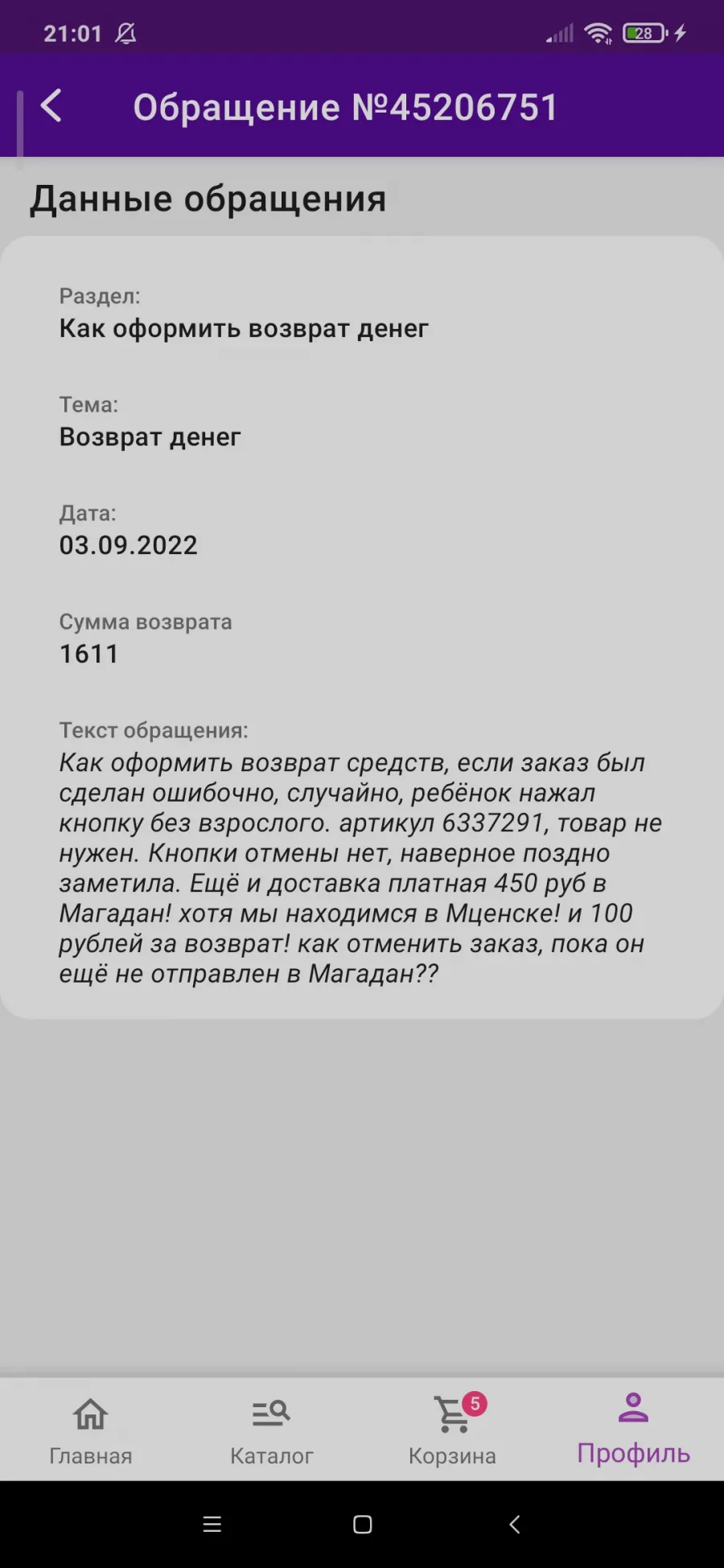Open the Корзина cart tab

[x=452, y=1430]
